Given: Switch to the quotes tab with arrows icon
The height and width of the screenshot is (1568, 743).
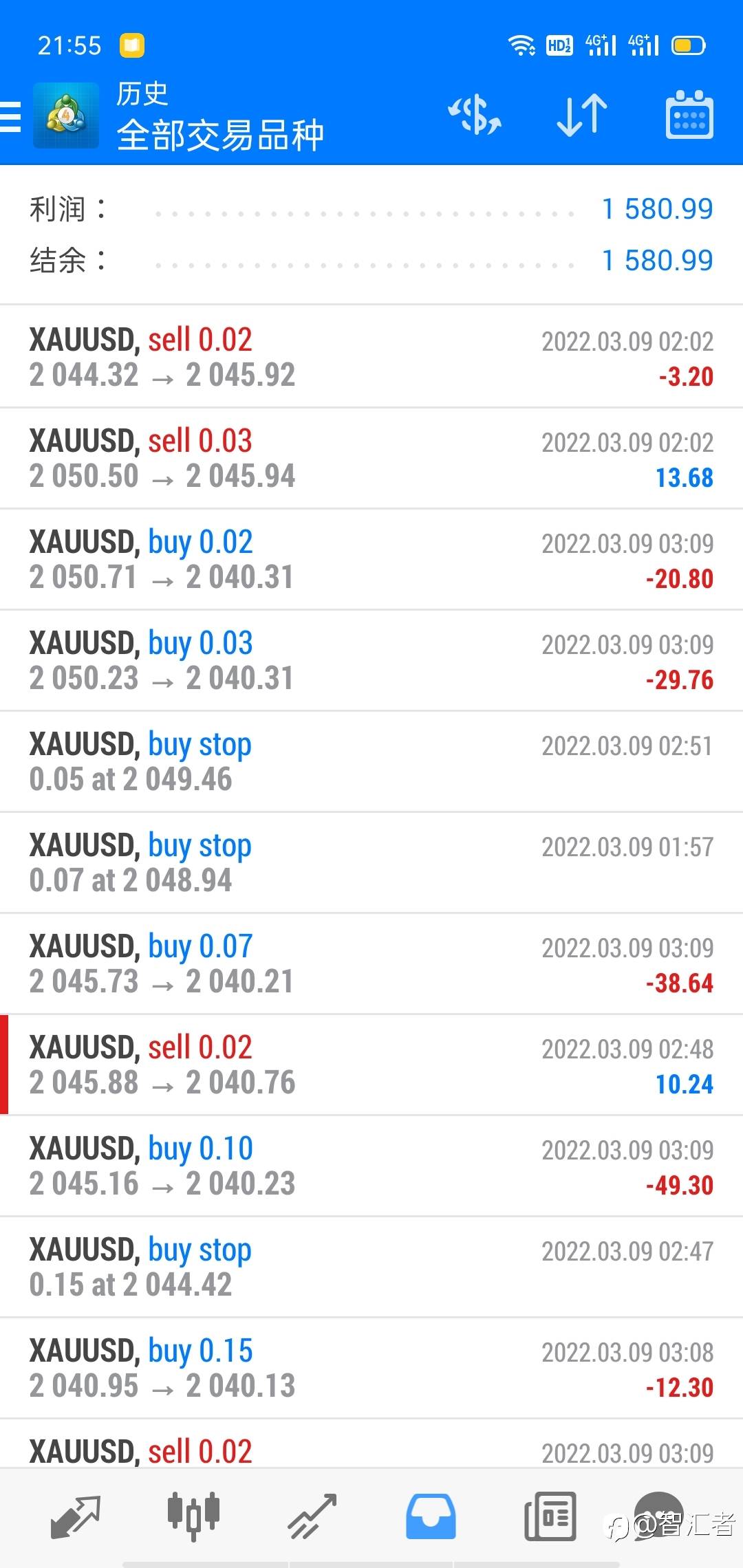Looking at the screenshot, I should pos(76,1516).
